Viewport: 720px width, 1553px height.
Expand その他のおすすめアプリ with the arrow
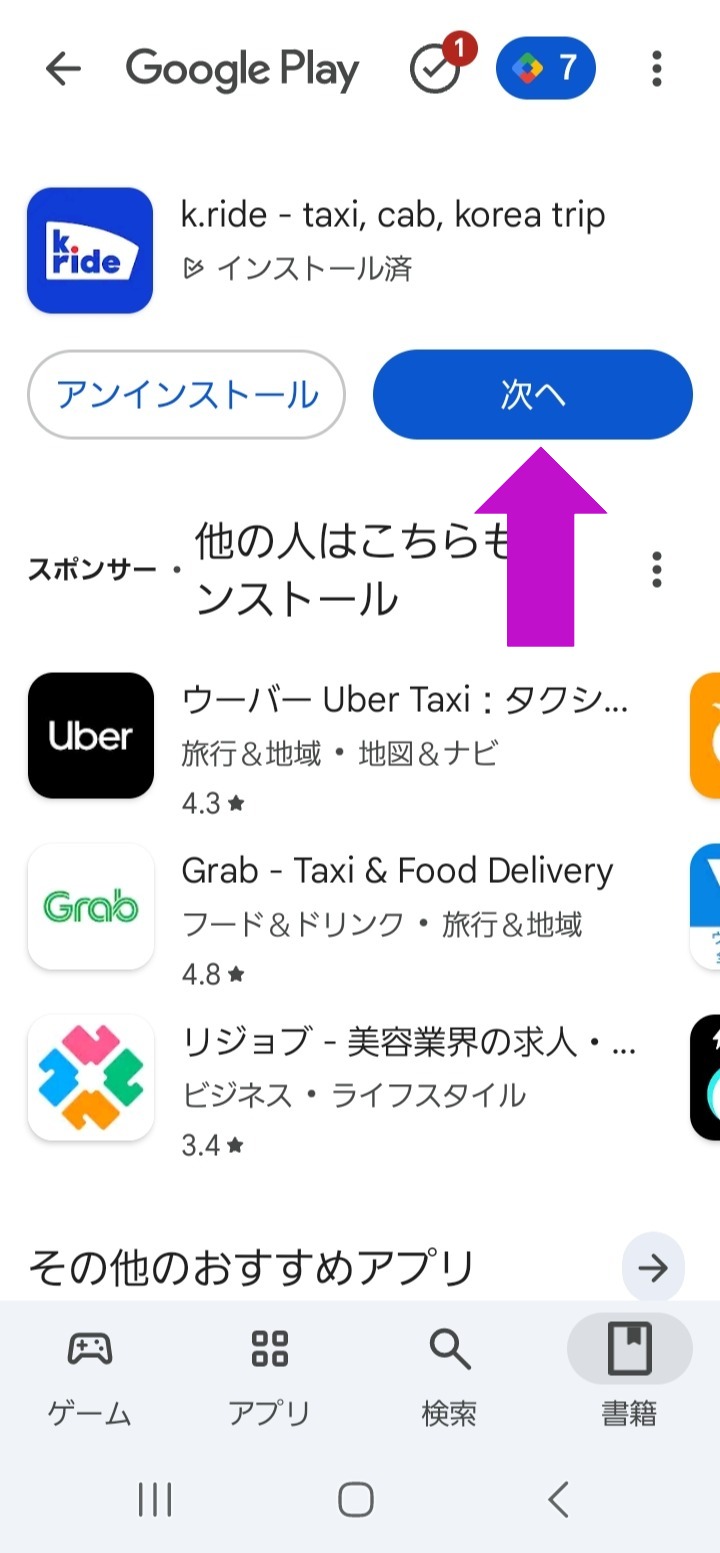653,1269
